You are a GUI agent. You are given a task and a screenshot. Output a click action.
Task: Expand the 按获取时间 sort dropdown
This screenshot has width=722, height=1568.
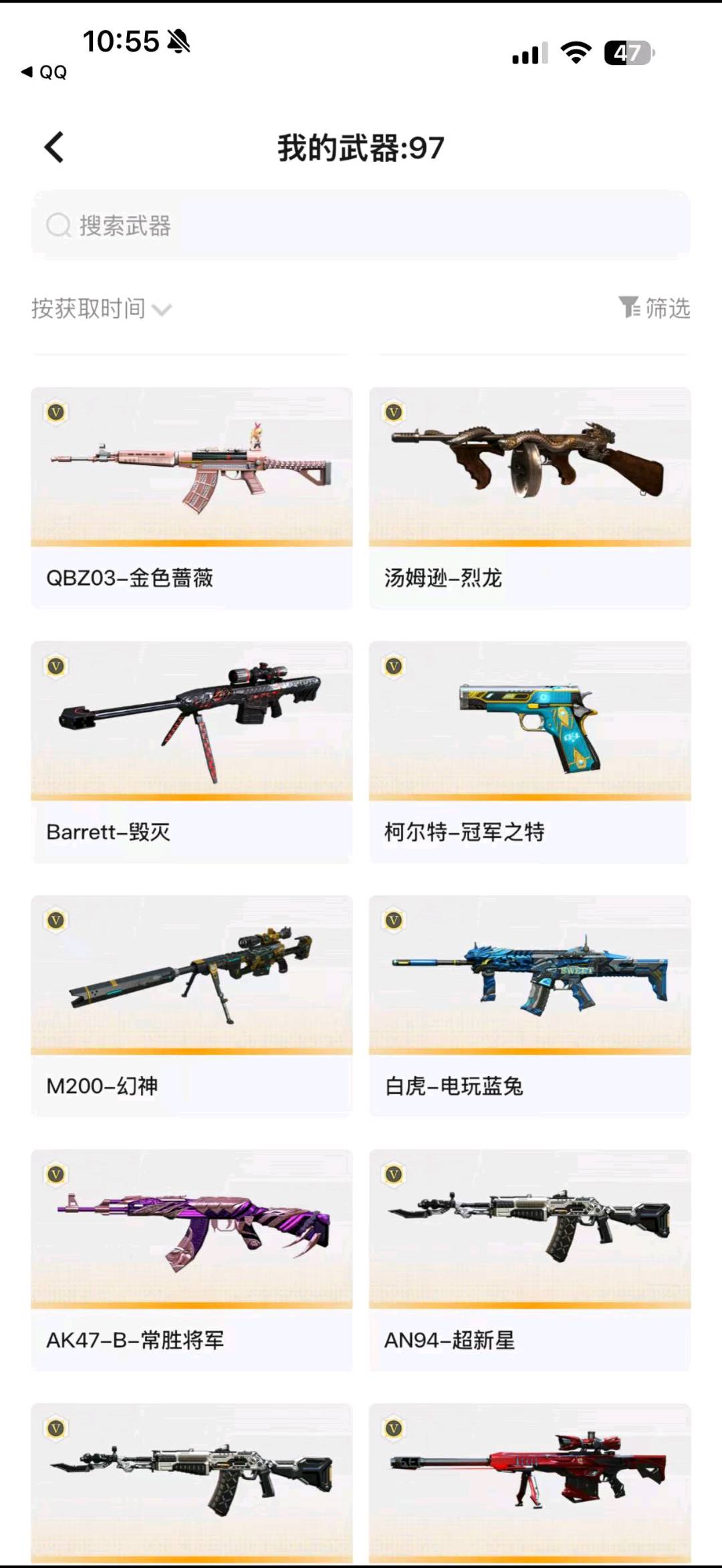coord(102,309)
